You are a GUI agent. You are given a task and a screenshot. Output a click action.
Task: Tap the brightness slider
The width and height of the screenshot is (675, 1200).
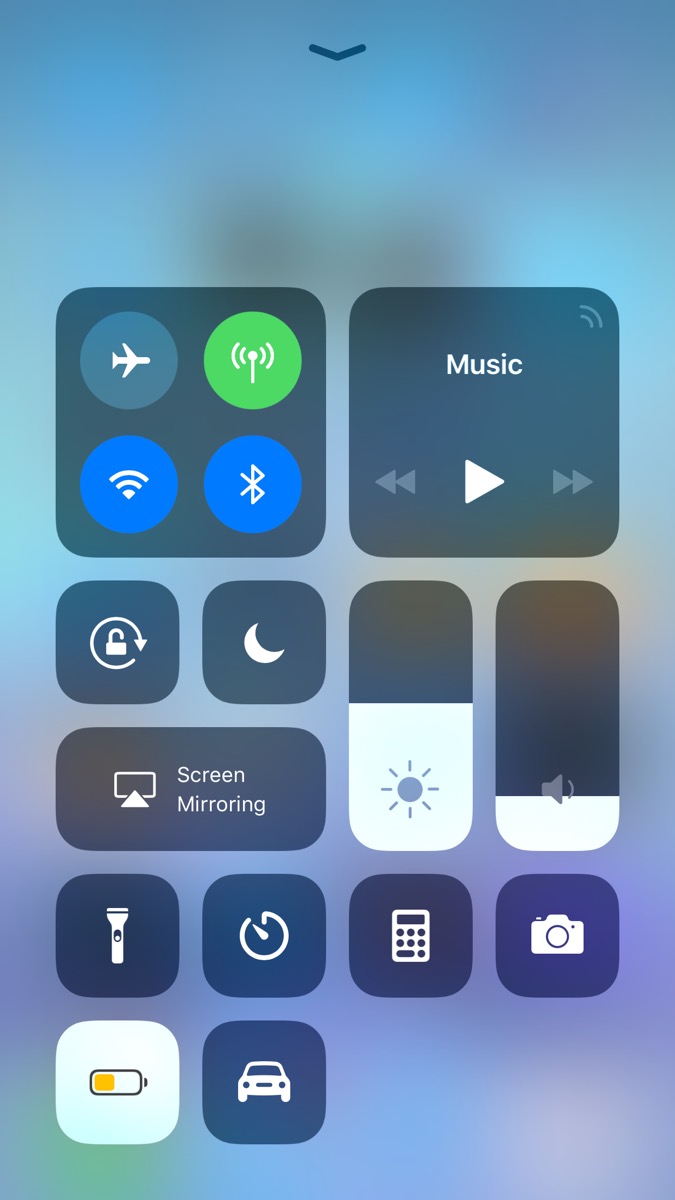(x=410, y=716)
